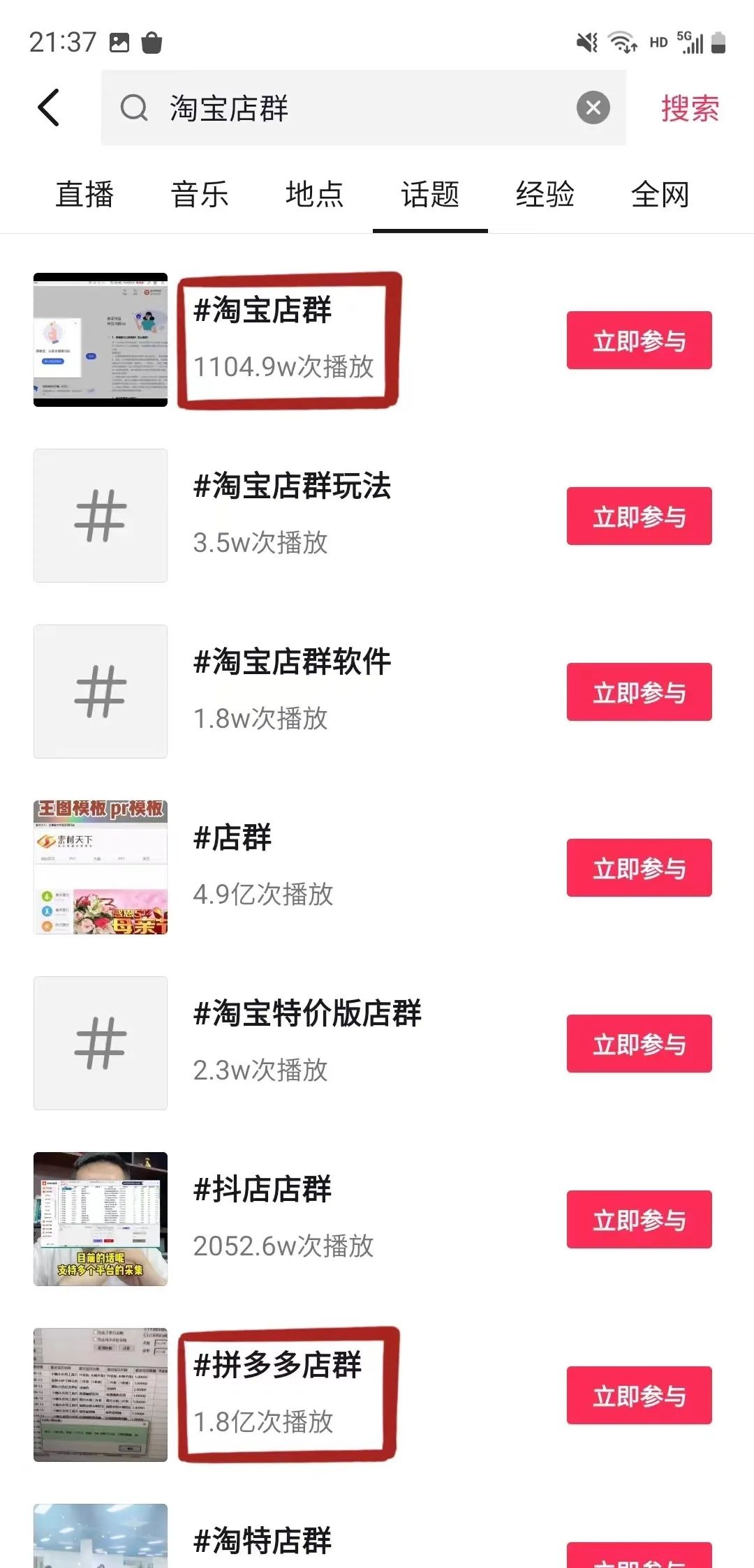
Task: Switch to the 全网 tab
Action: point(659,195)
